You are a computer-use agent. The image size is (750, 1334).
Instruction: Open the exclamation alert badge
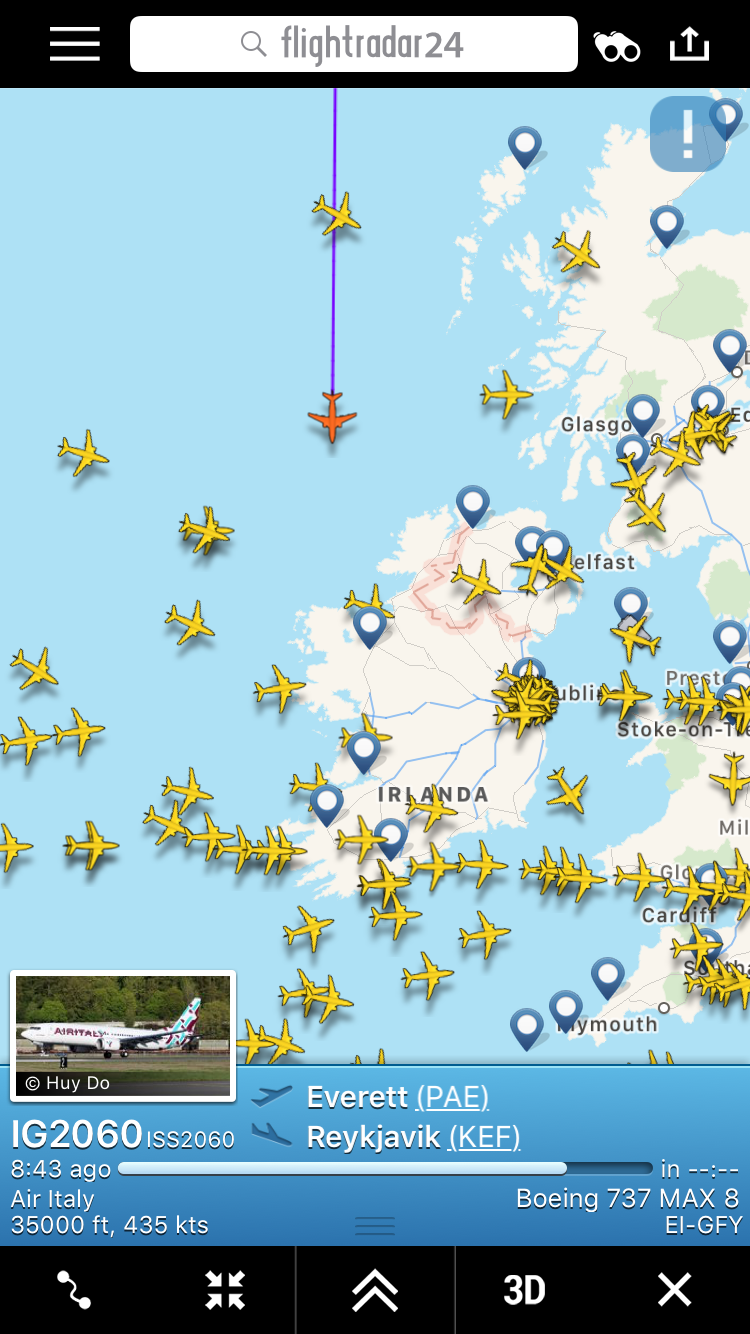click(x=687, y=134)
